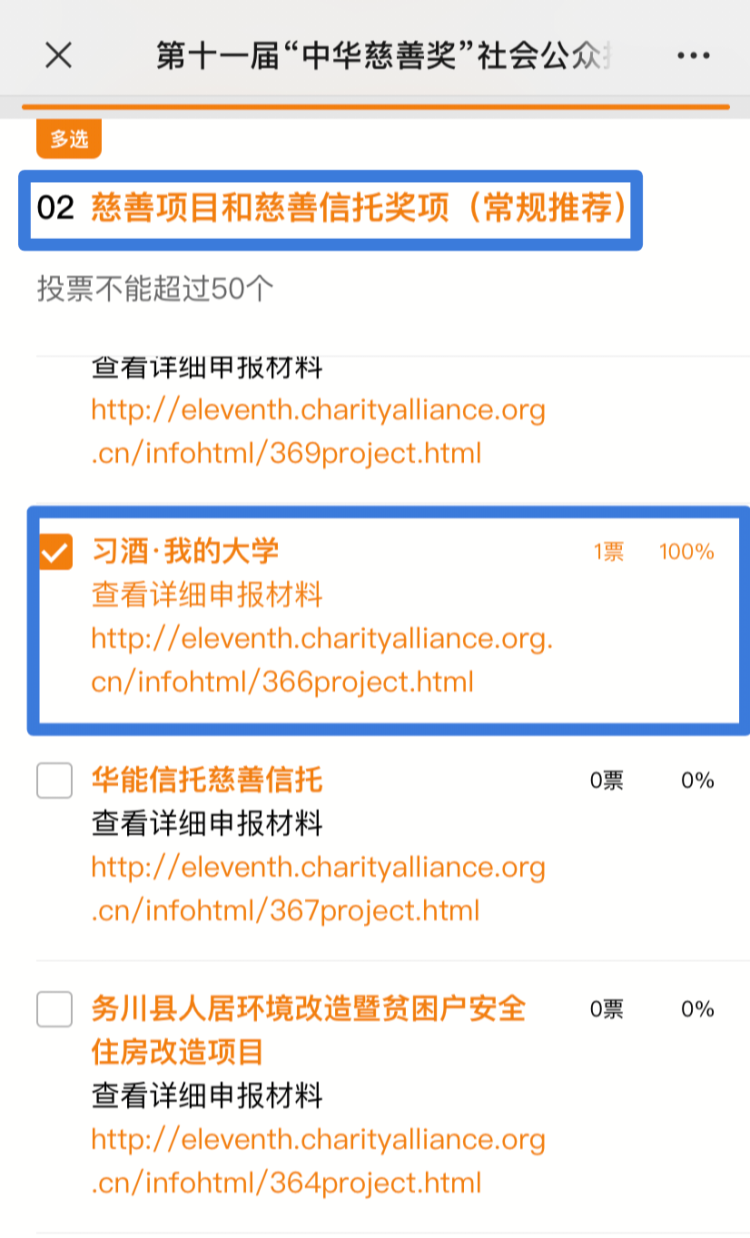Check the 务川县人居环境改造 project checkbox
Image resolution: width=750 pixels, height=1238 pixels.
tap(55, 1009)
